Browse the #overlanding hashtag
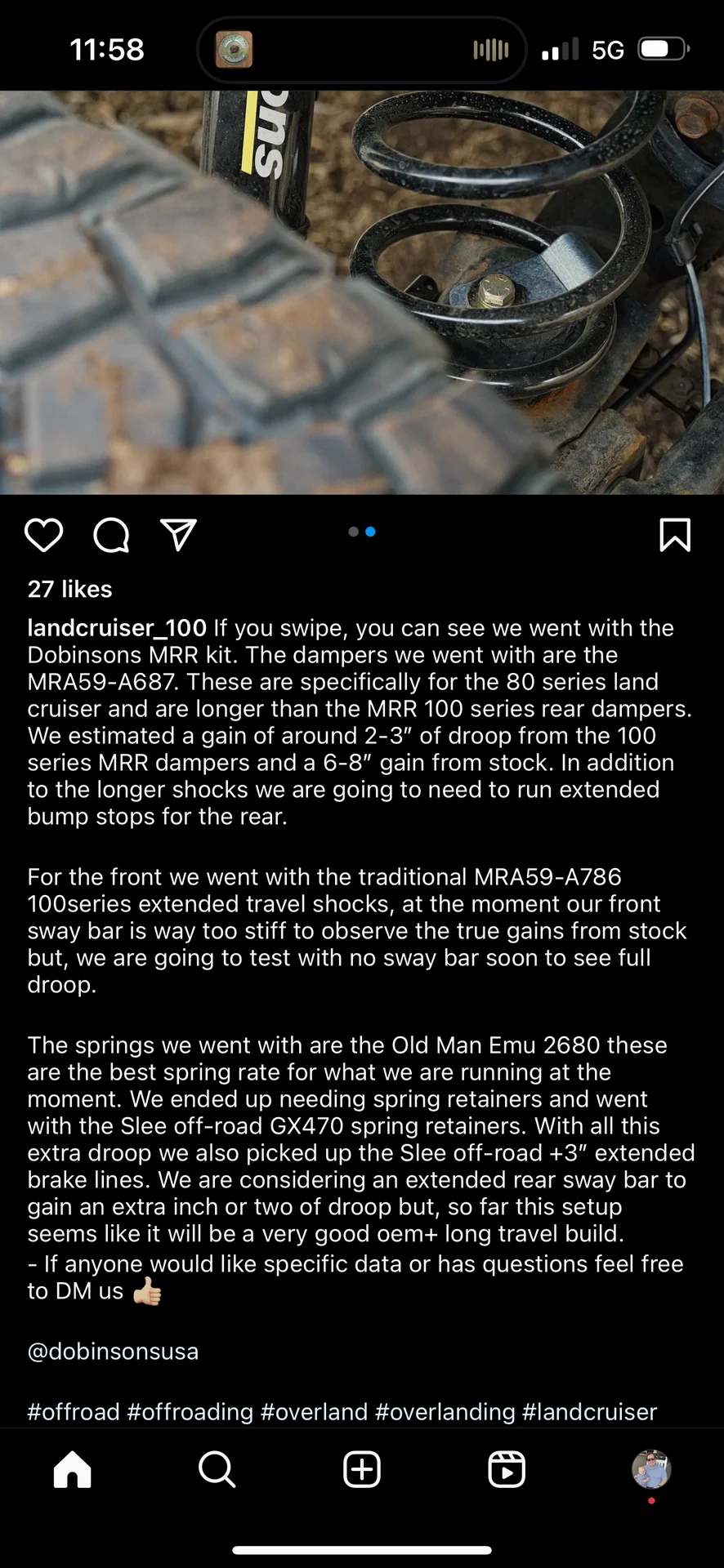This screenshot has height=1568, width=724. (x=445, y=1412)
